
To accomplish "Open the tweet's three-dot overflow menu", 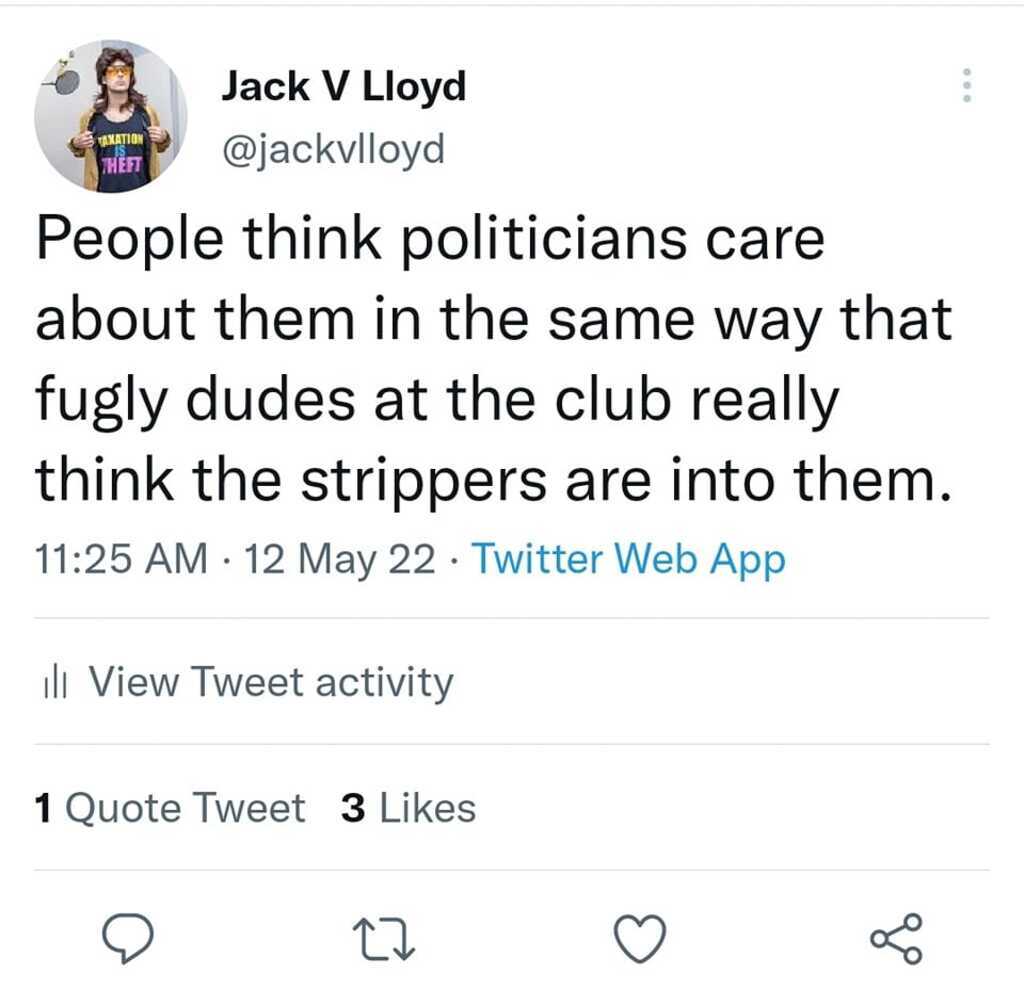I will [x=966, y=86].
